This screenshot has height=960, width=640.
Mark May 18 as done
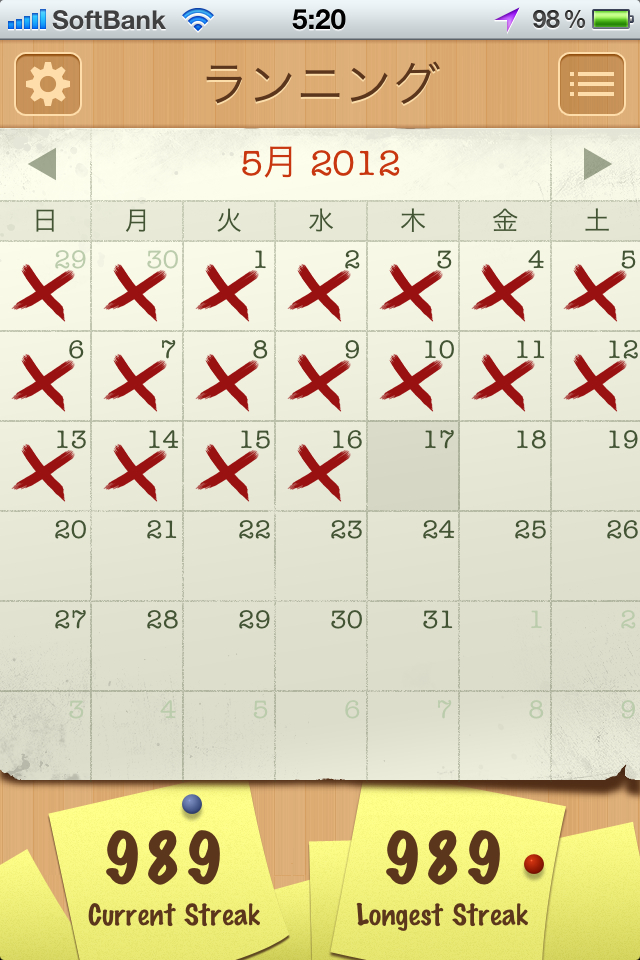click(505, 466)
